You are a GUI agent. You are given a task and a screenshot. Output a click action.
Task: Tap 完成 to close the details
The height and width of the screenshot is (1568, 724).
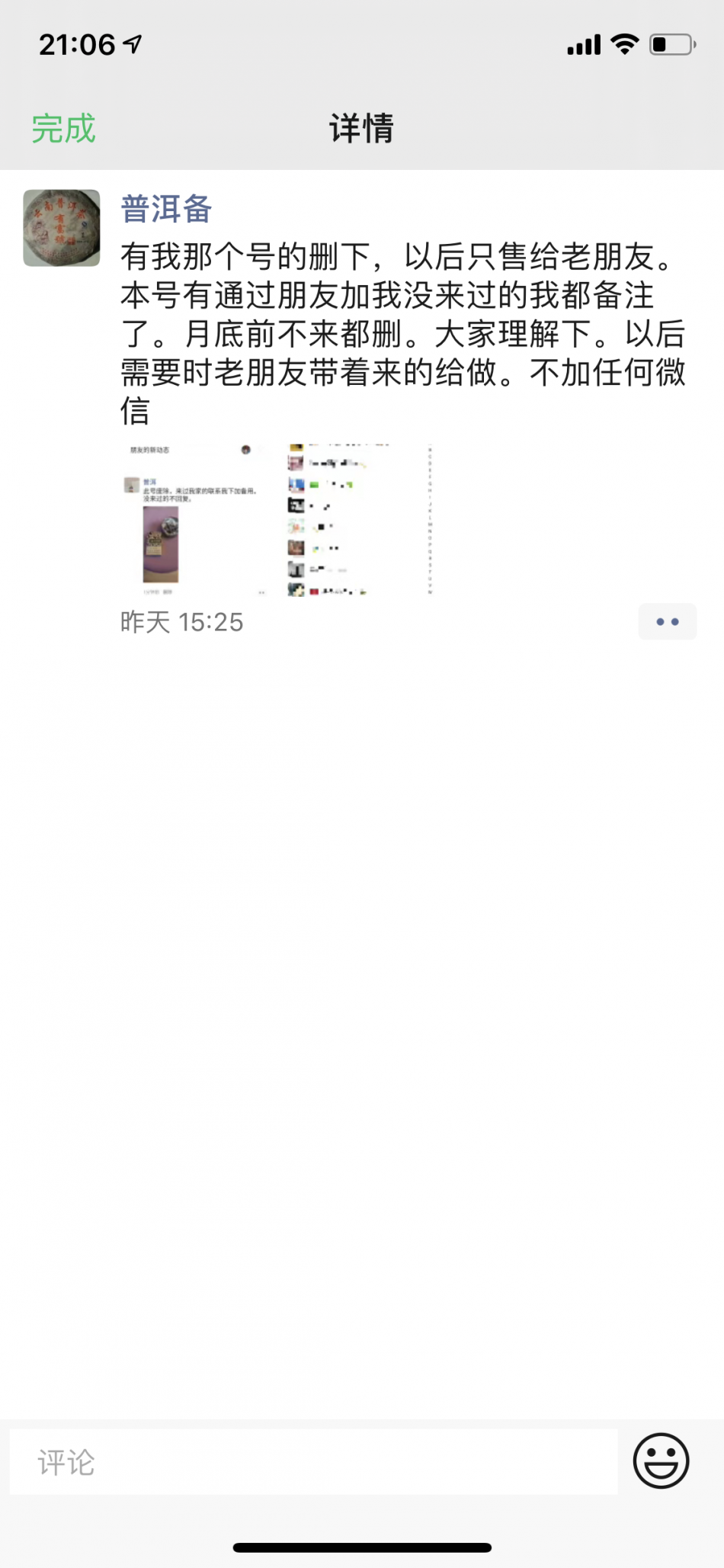pyautogui.click(x=63, y=128)
